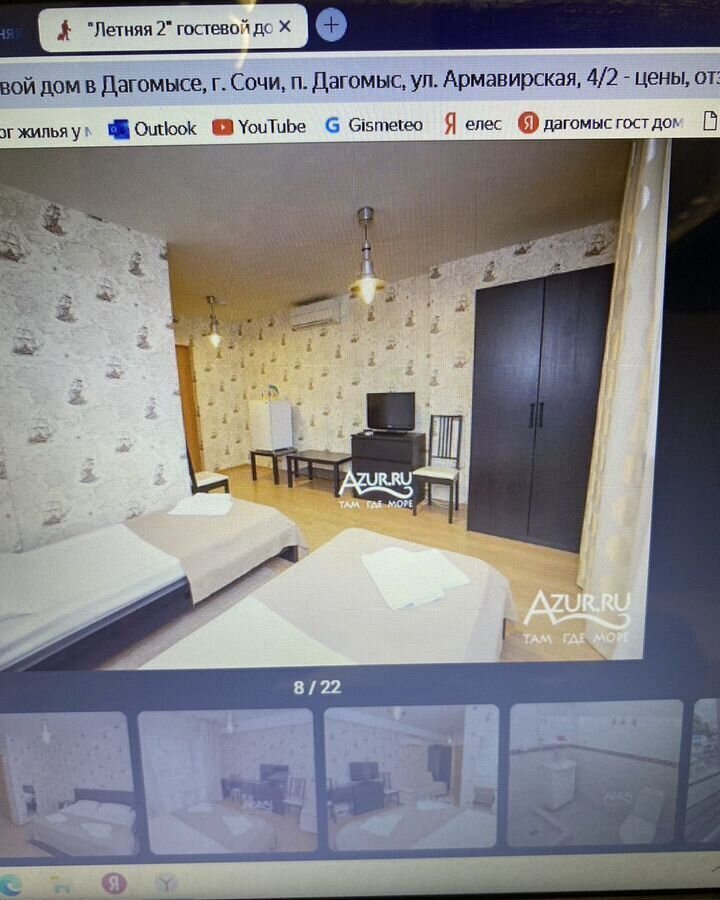Open the Gismeteo bookmark
The image size is (720, 900).
374,125
